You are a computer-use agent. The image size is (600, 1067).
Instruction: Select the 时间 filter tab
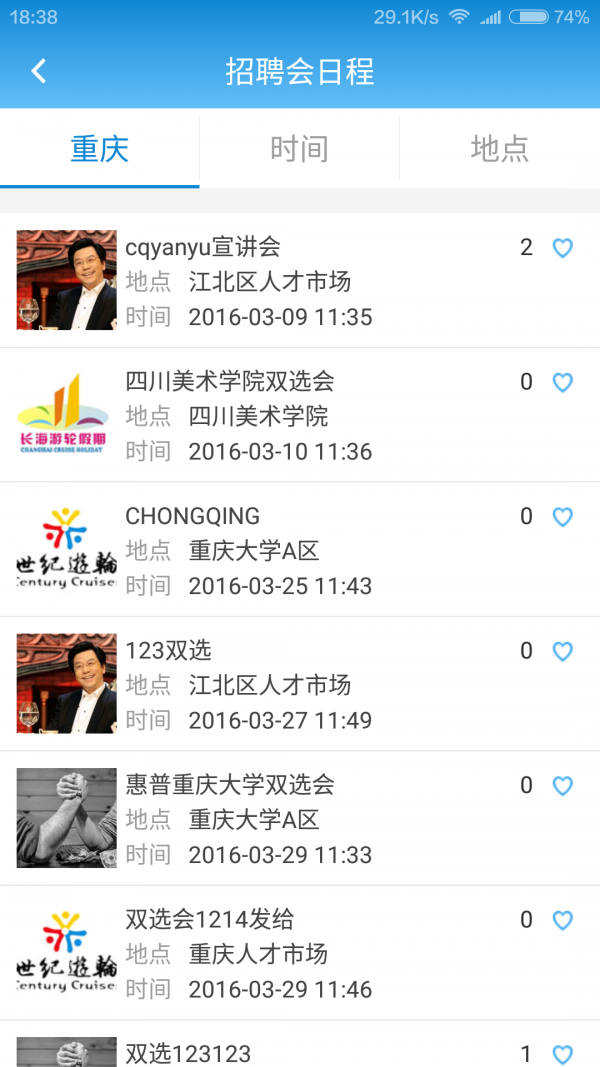(x=299, y=148)
